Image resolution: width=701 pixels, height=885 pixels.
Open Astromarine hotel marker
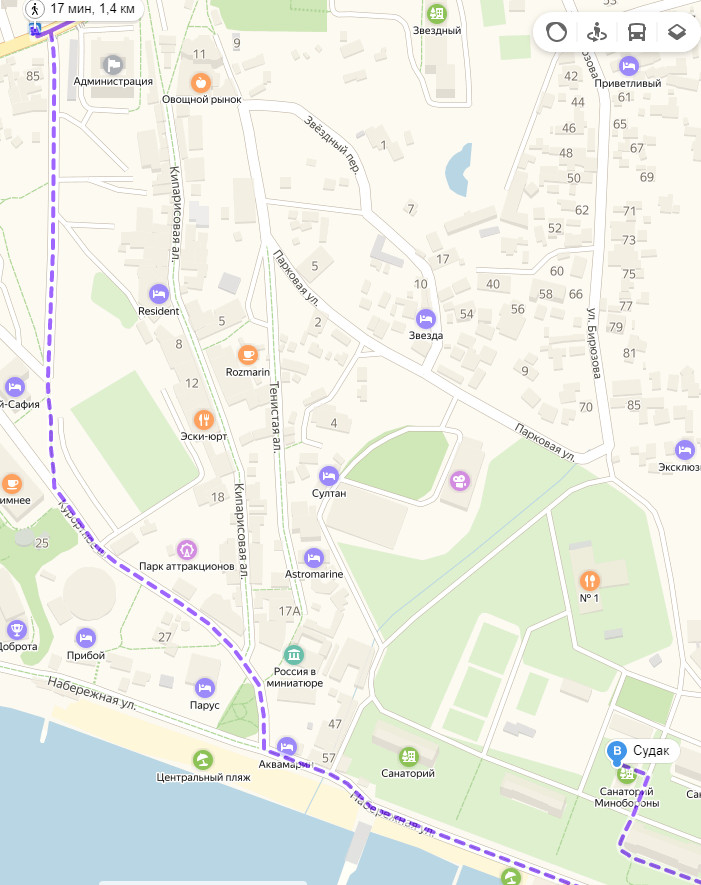[314, 557]
